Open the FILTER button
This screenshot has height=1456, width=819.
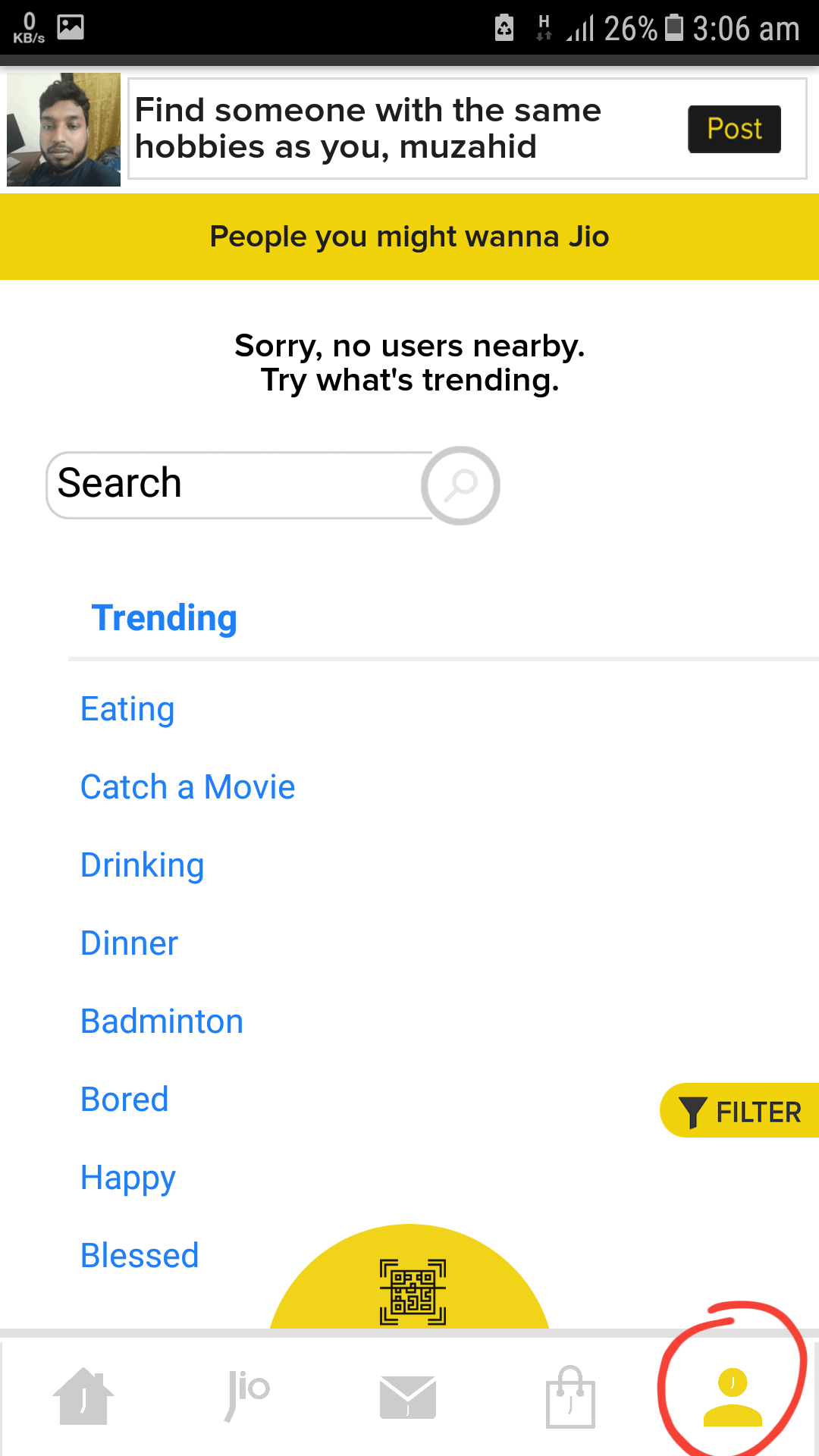coord(740,1111)
